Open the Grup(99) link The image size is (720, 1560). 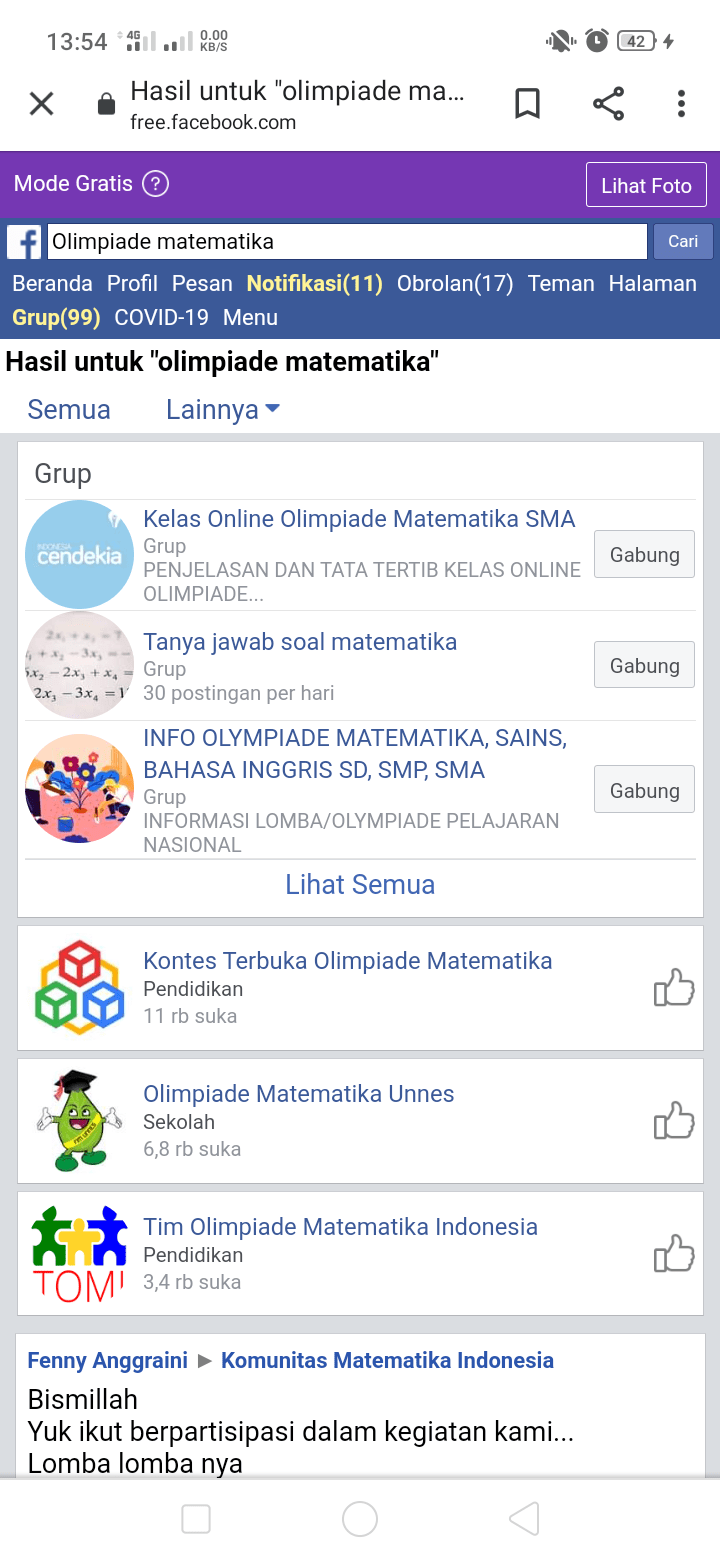tap(56, 318)
